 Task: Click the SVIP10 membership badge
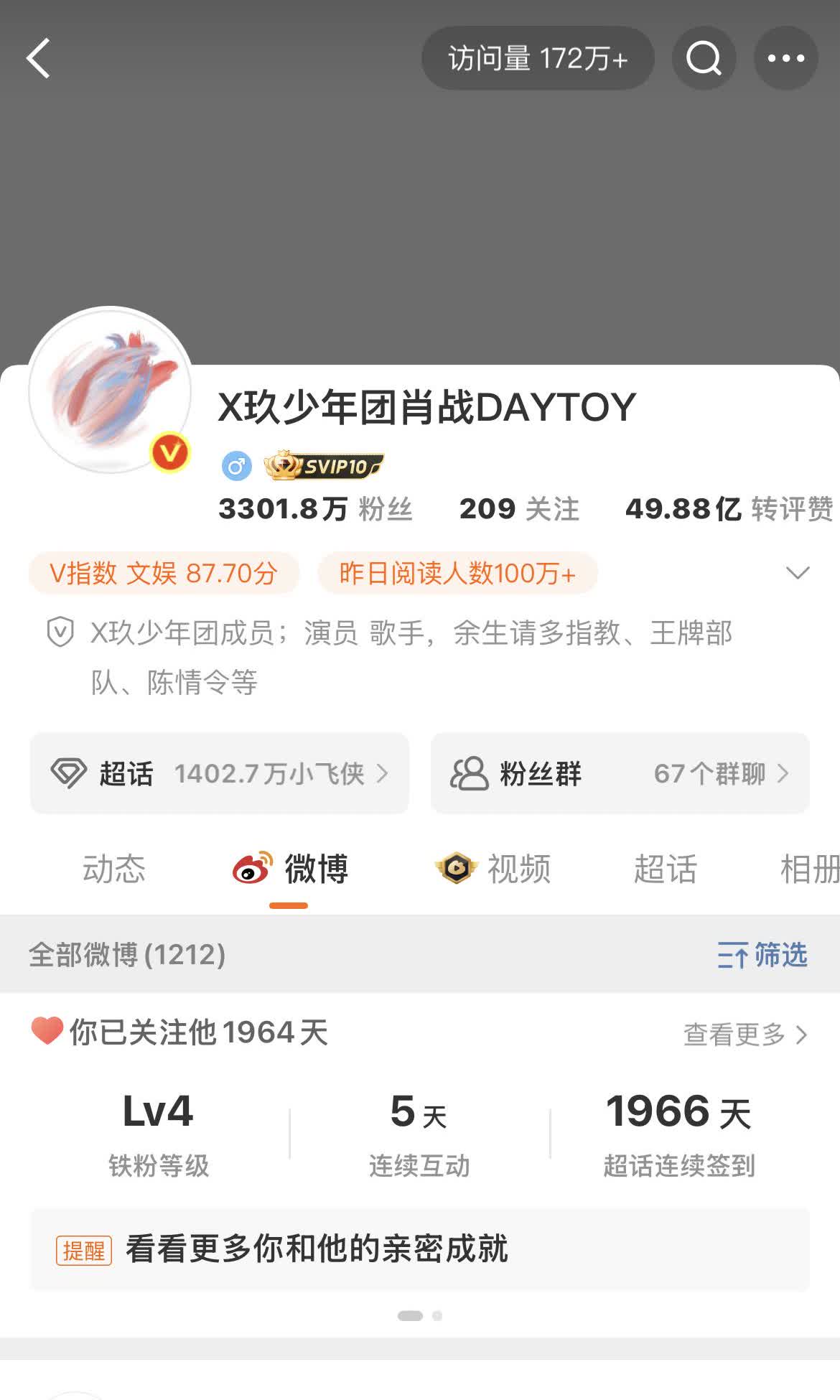coord(323,465)
